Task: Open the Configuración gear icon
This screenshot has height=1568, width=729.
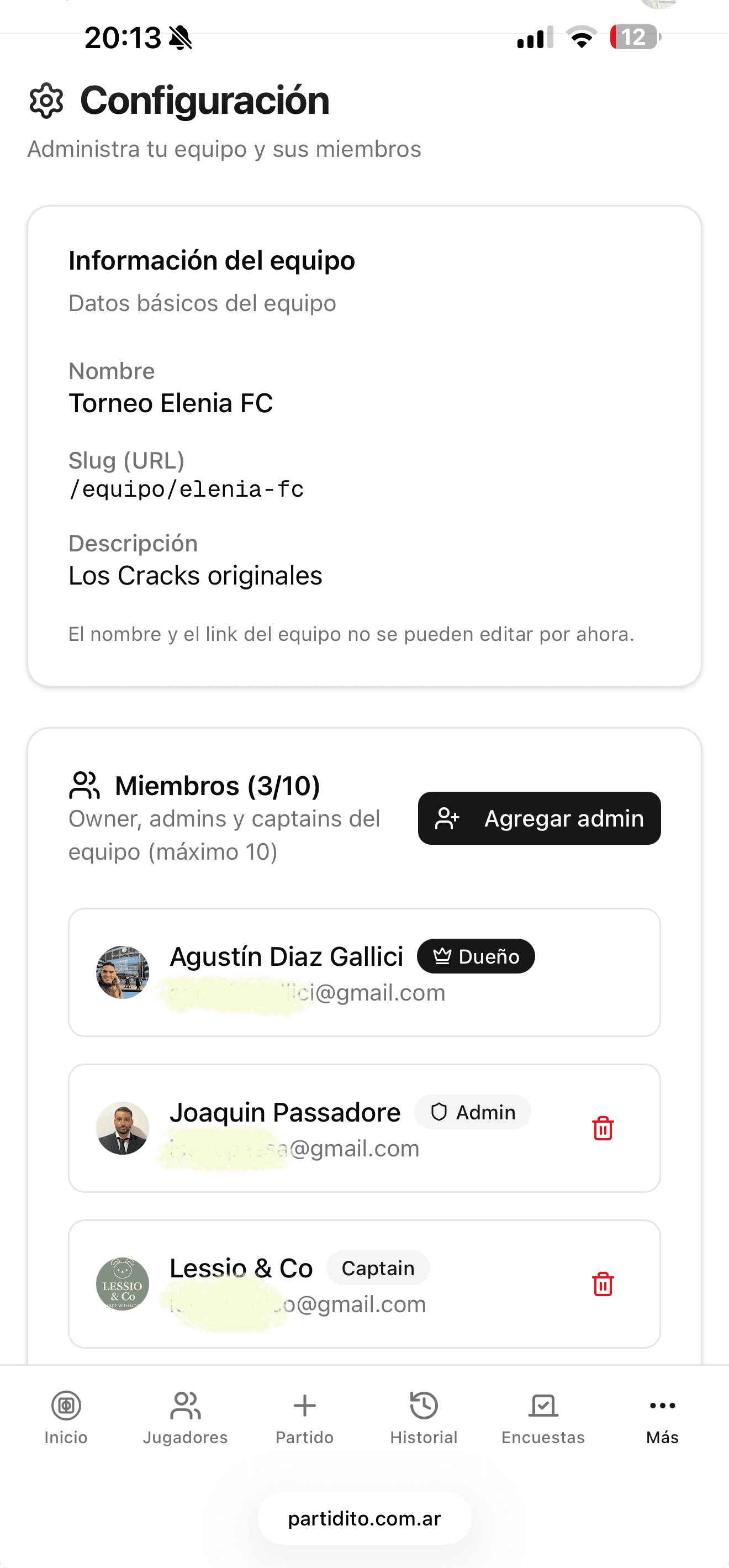Action: [45, 101]
